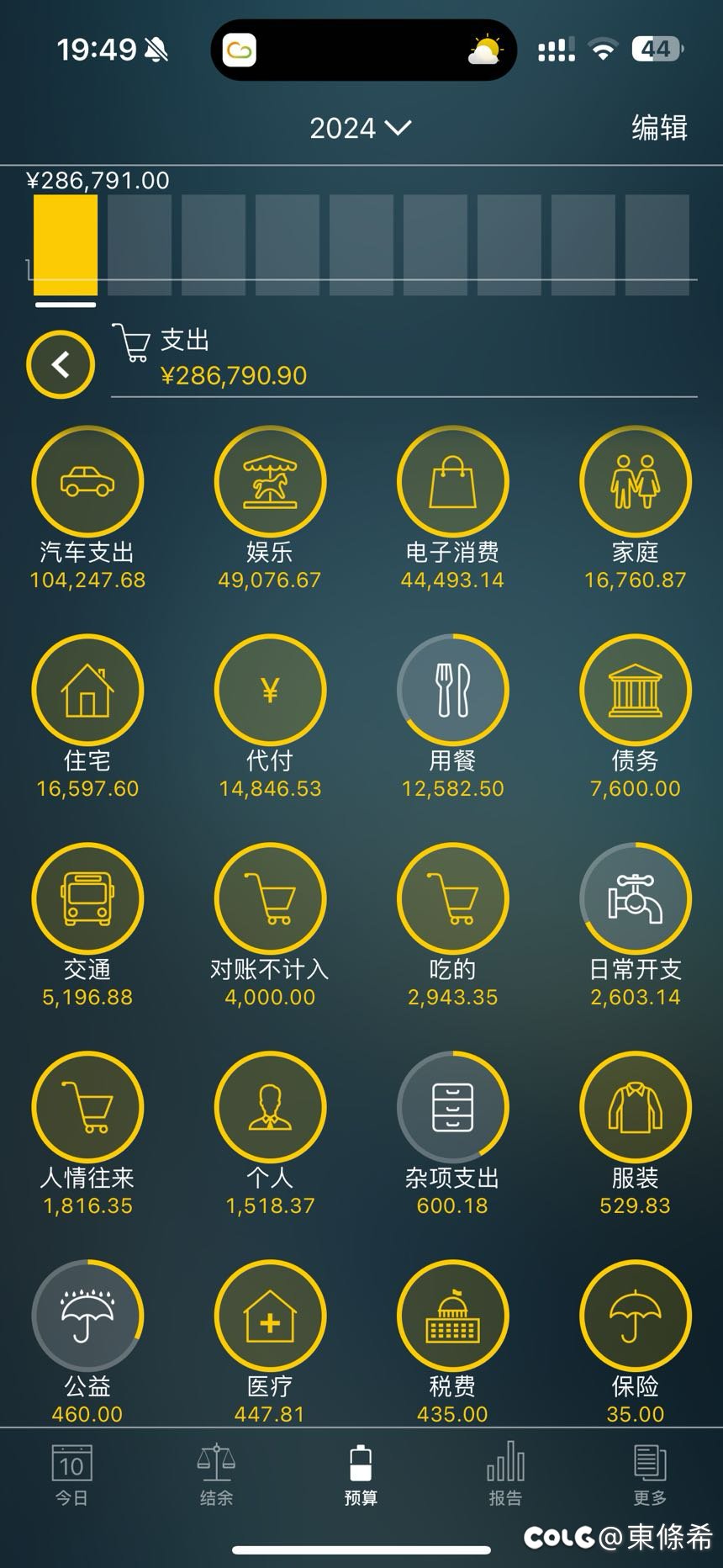This screenshot has height=1568, width=723.
Task: Open the 更多 tab
Action: click(x=650, y=1475)
